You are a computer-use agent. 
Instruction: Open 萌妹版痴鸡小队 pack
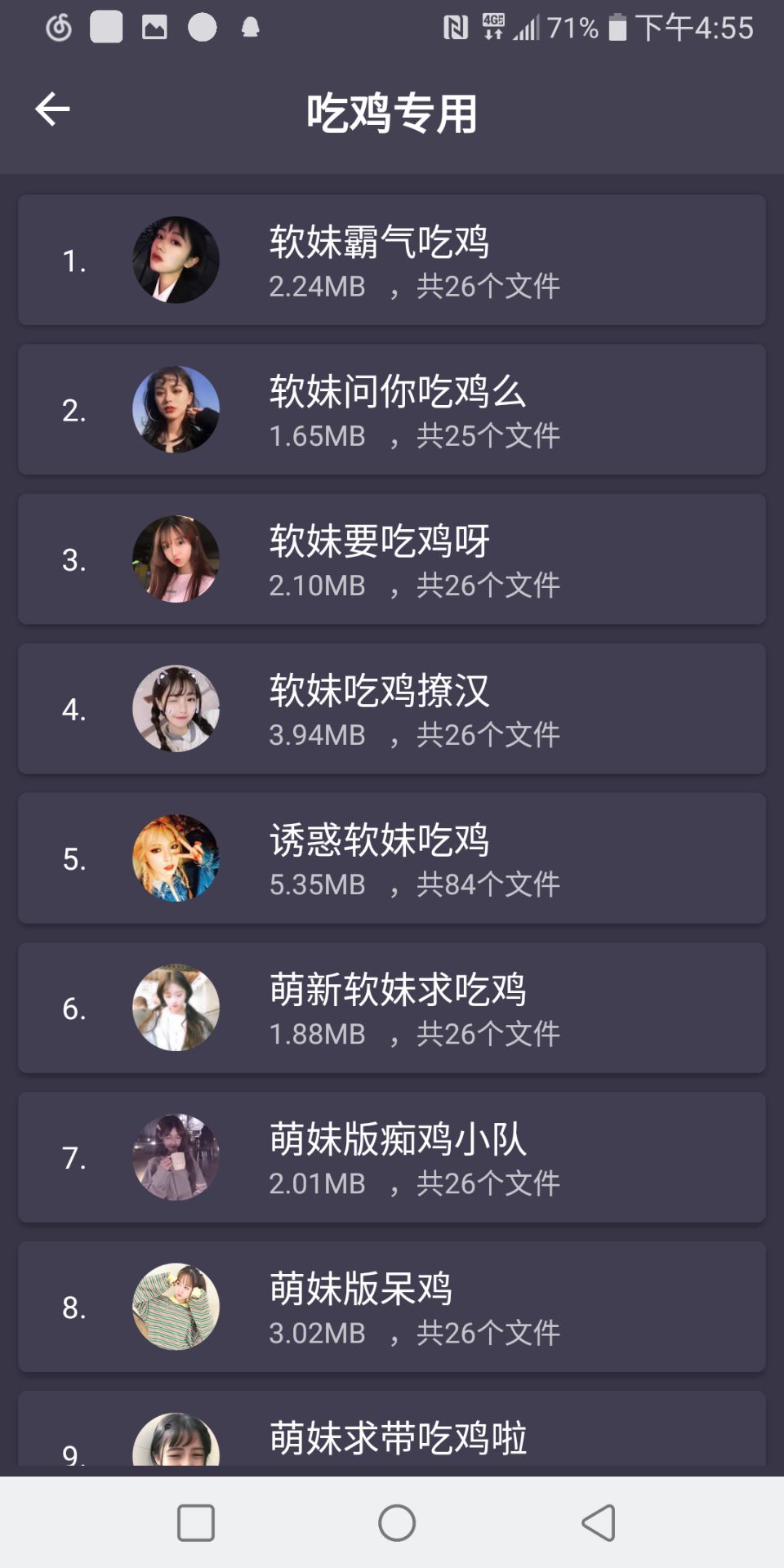tap(392, 1156)
